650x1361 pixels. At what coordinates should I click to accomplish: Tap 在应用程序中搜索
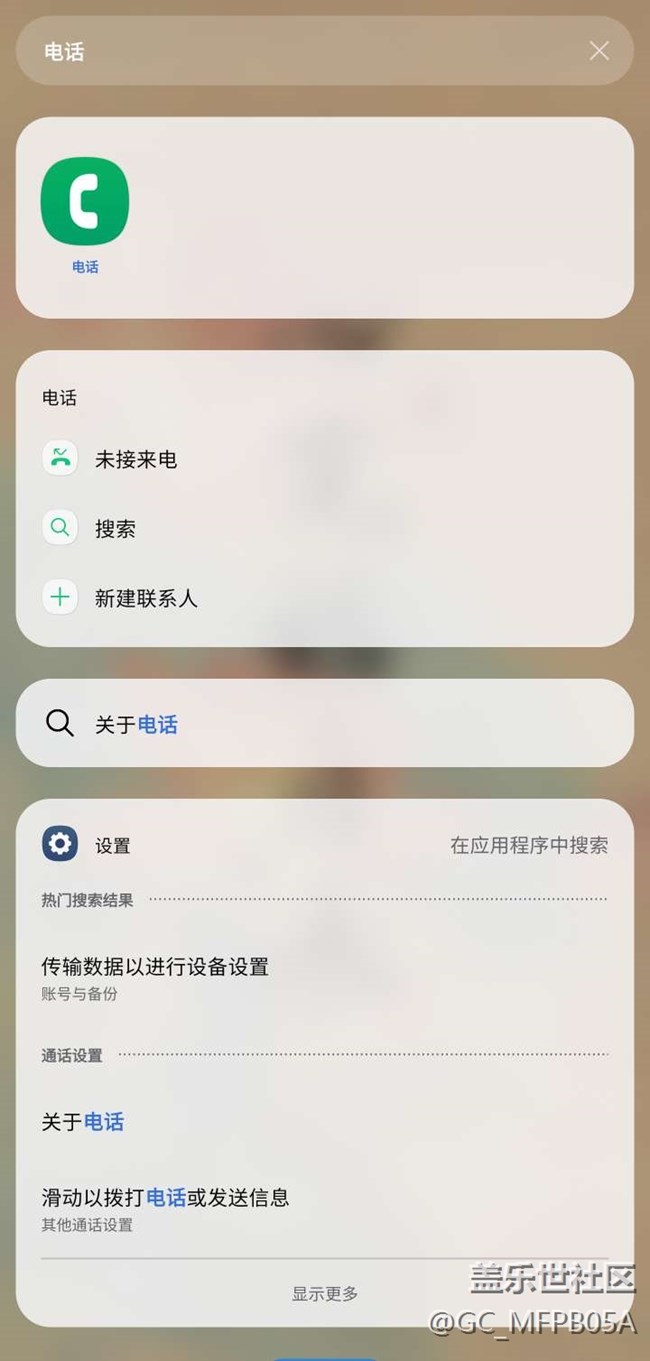click(529, 845)
